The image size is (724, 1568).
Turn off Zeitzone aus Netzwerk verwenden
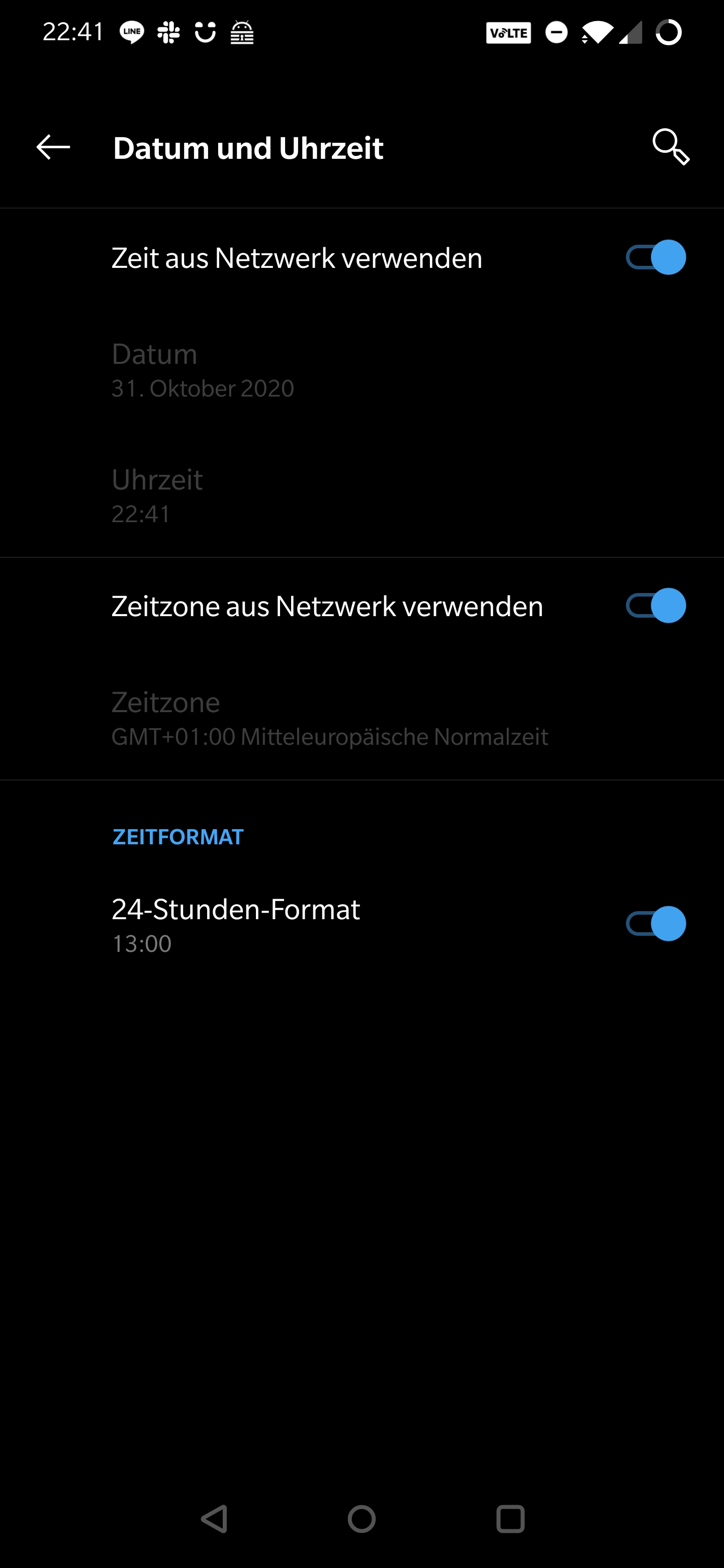[656, 606]
